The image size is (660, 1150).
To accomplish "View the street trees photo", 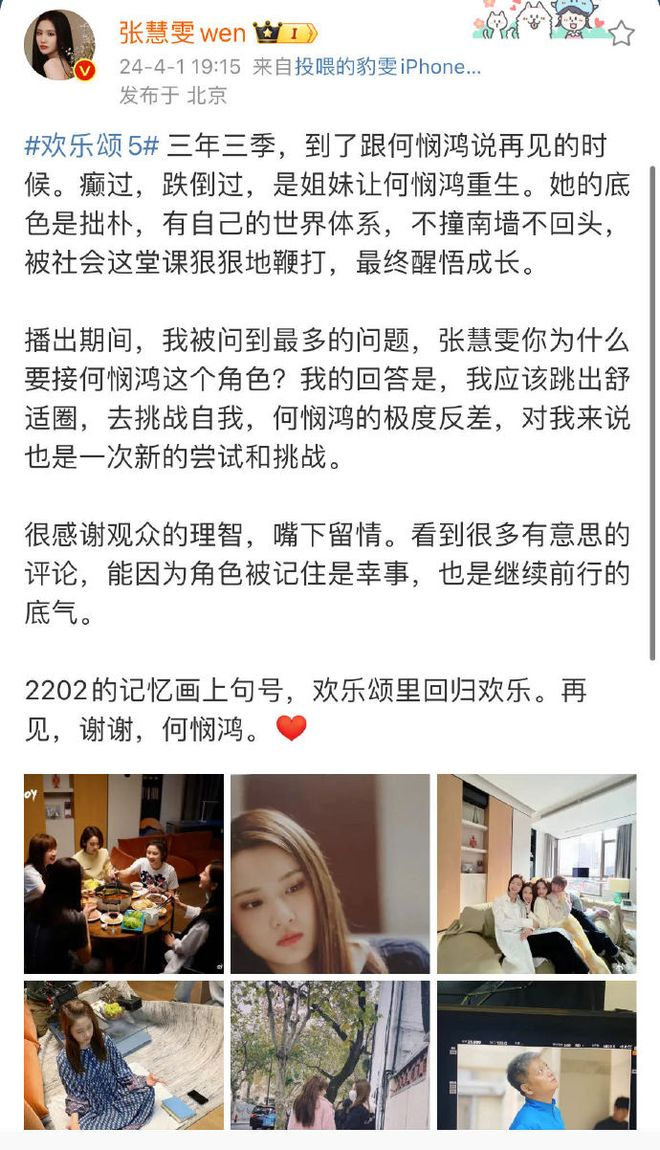I will 330,1055.
